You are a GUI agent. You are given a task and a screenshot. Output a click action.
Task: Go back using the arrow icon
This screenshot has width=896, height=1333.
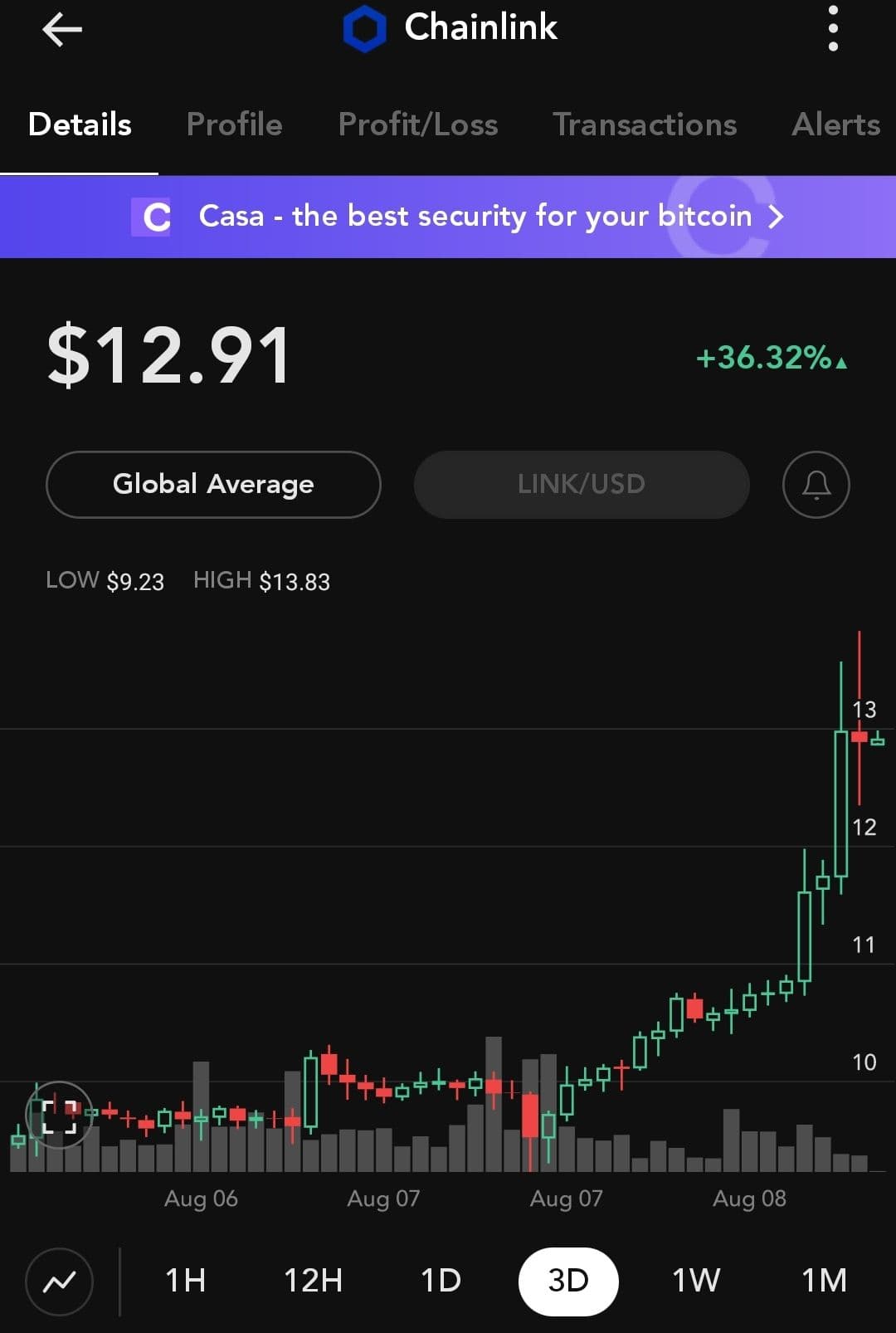(62, 30)
